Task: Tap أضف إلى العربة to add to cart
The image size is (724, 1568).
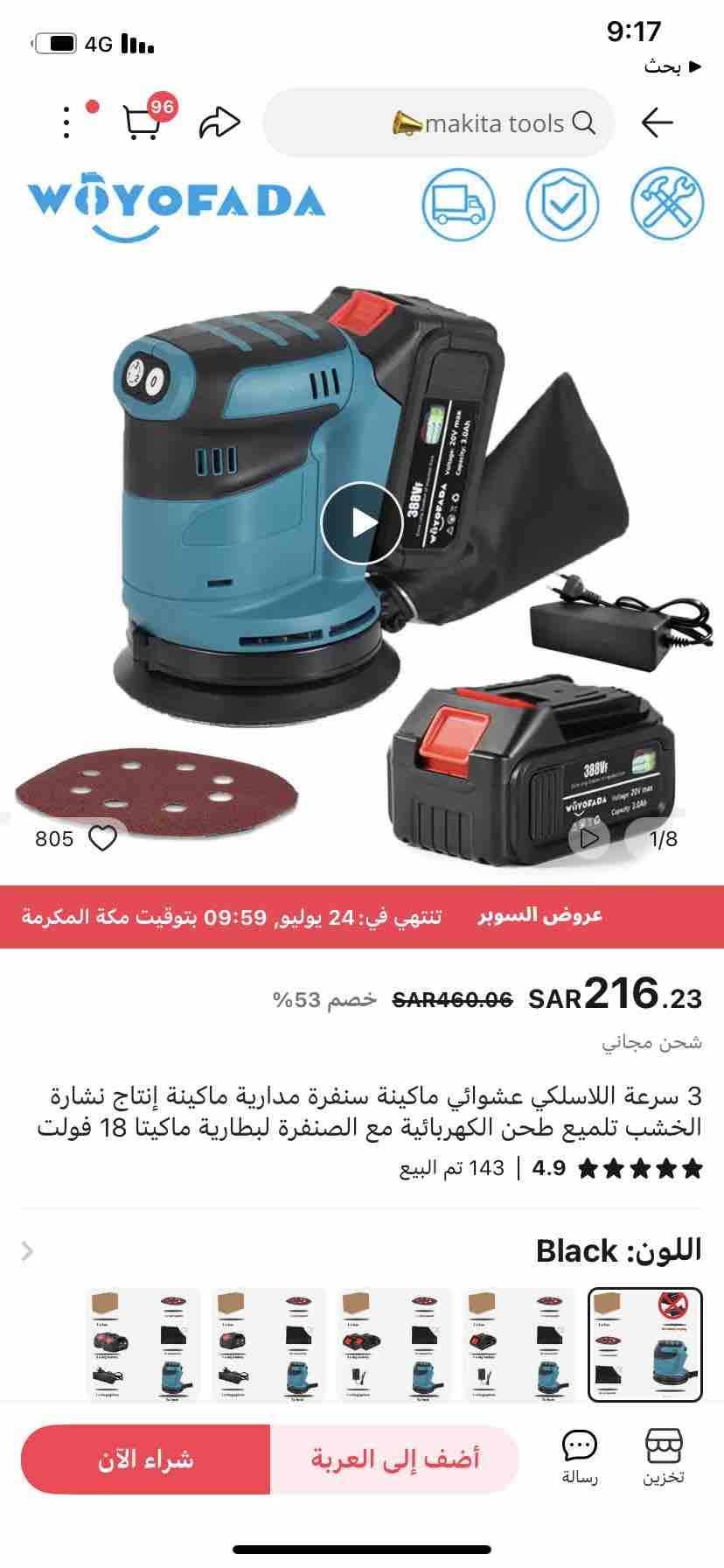Action: coord(395,1459)
